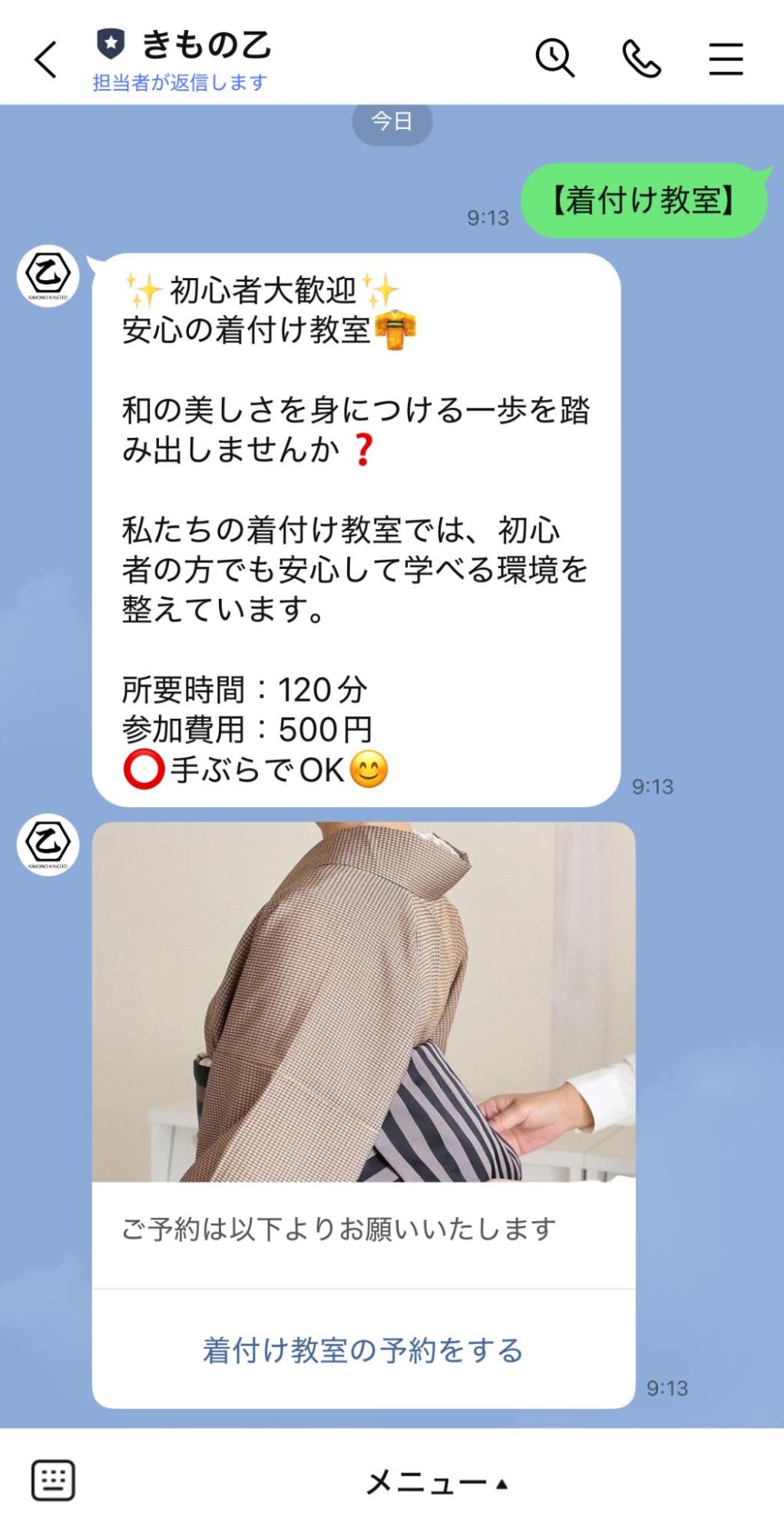Open the kimono dressing class photo card
Viewport: 784px width, 1535px height.
pos(363,1001)
